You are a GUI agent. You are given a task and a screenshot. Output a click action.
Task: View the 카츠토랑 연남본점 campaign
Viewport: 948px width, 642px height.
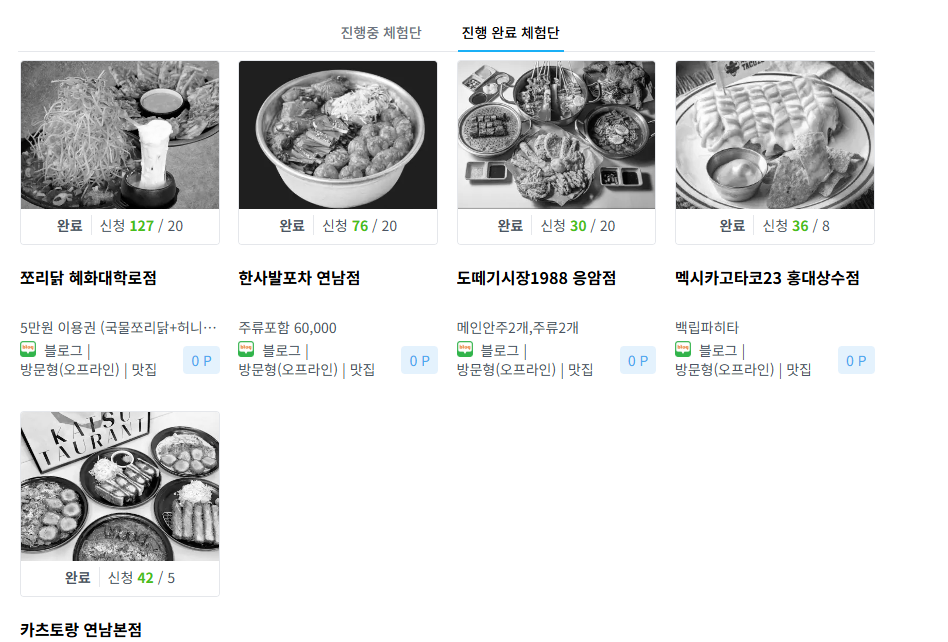81,629
